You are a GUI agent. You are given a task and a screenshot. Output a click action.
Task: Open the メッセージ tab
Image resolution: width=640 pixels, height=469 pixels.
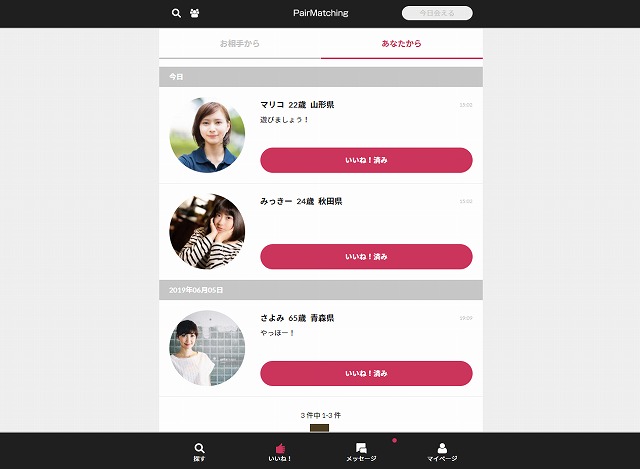[361, 452]
